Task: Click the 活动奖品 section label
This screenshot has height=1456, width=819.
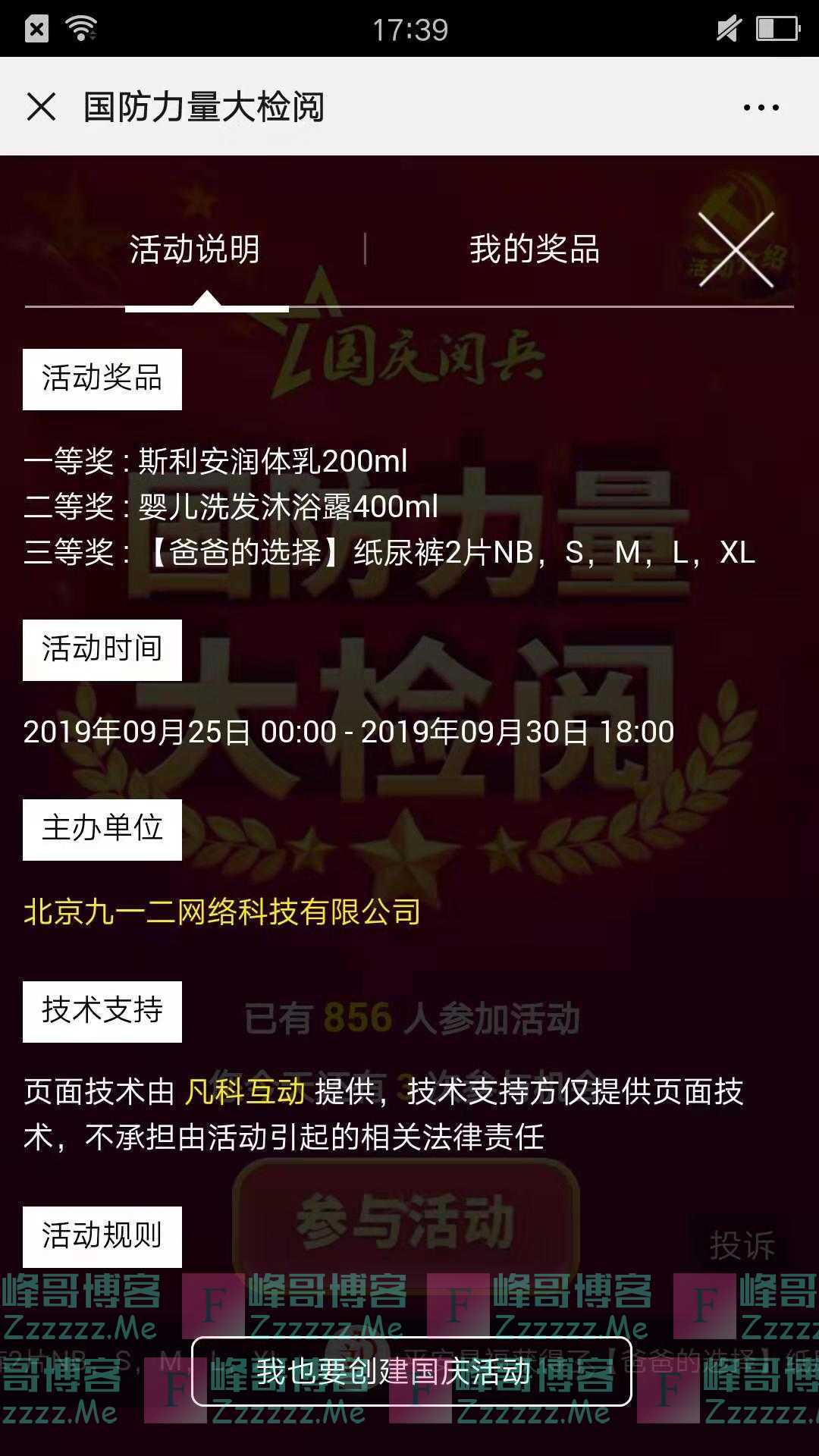Action: 102,377
